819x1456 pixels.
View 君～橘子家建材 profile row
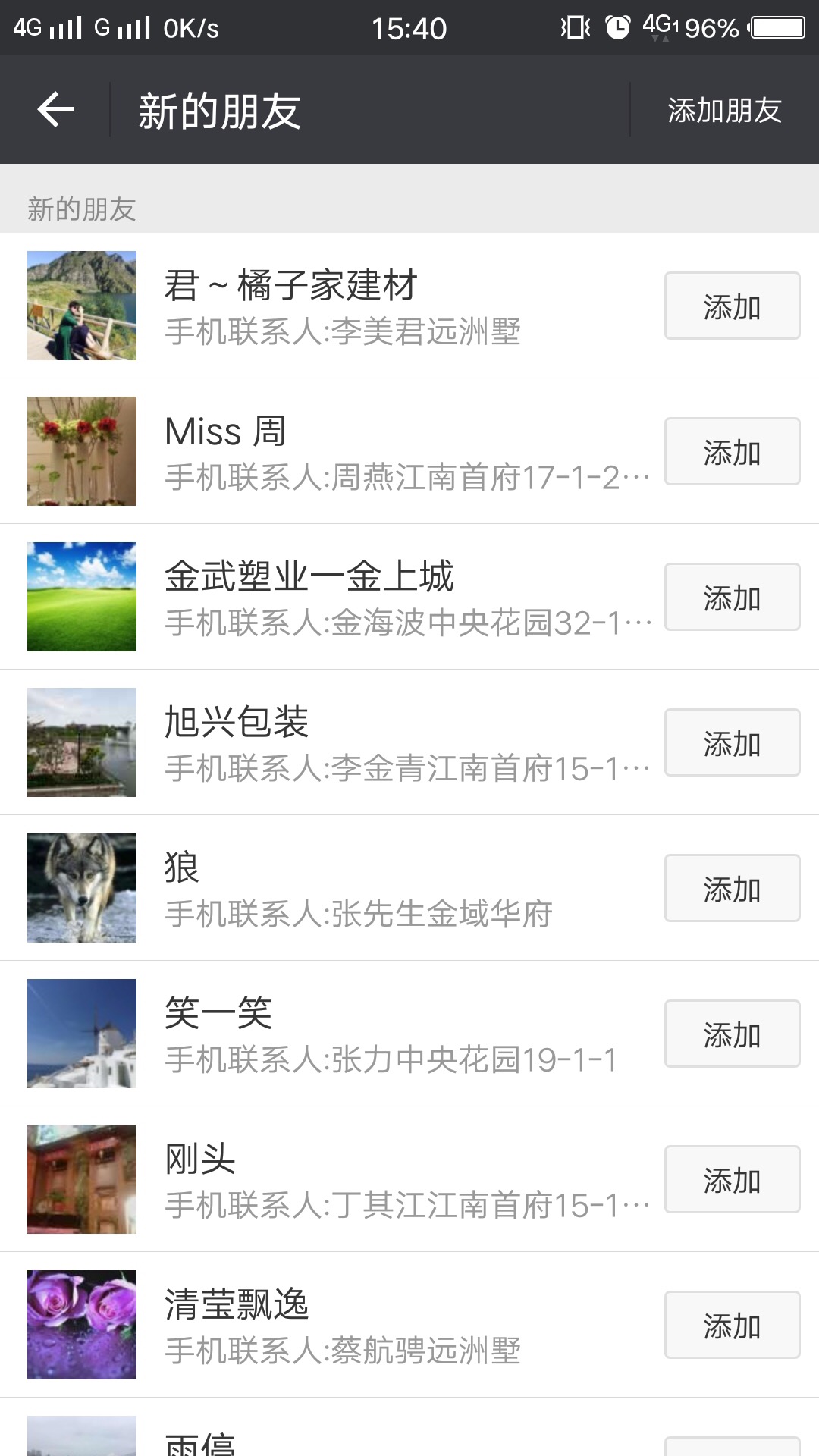pos(409,306)
